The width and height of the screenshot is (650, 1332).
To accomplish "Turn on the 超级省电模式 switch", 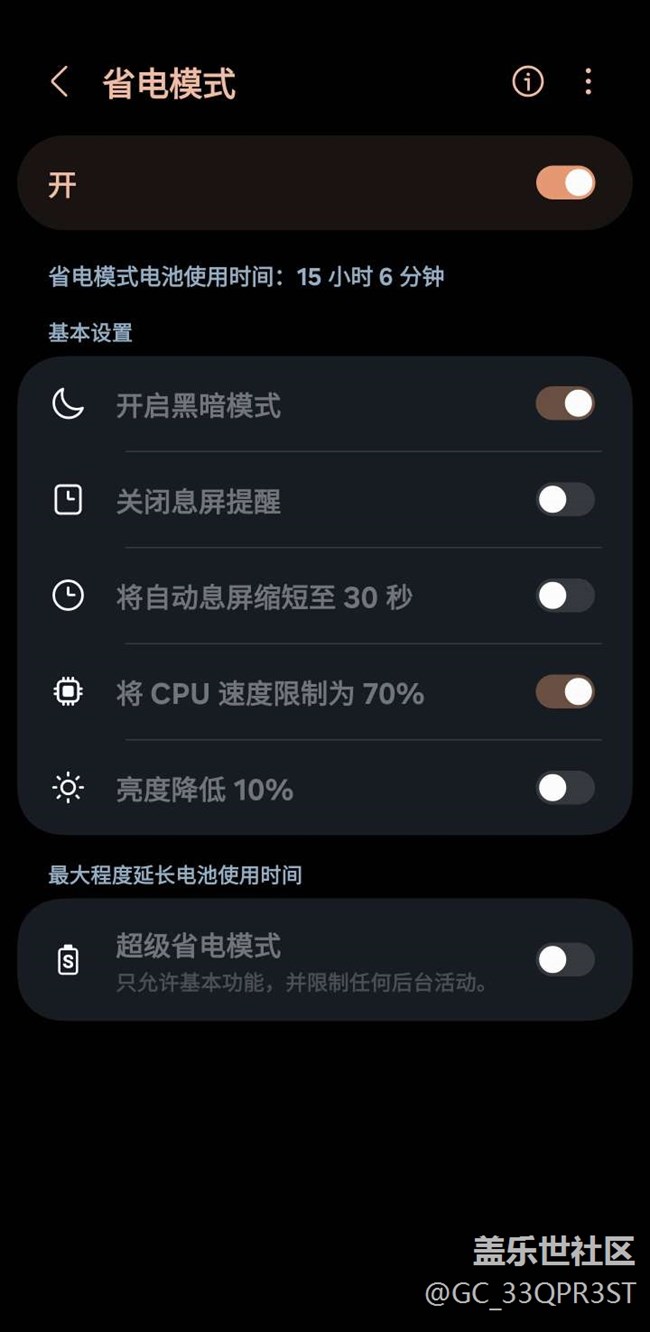I will [x=565, y=960].
